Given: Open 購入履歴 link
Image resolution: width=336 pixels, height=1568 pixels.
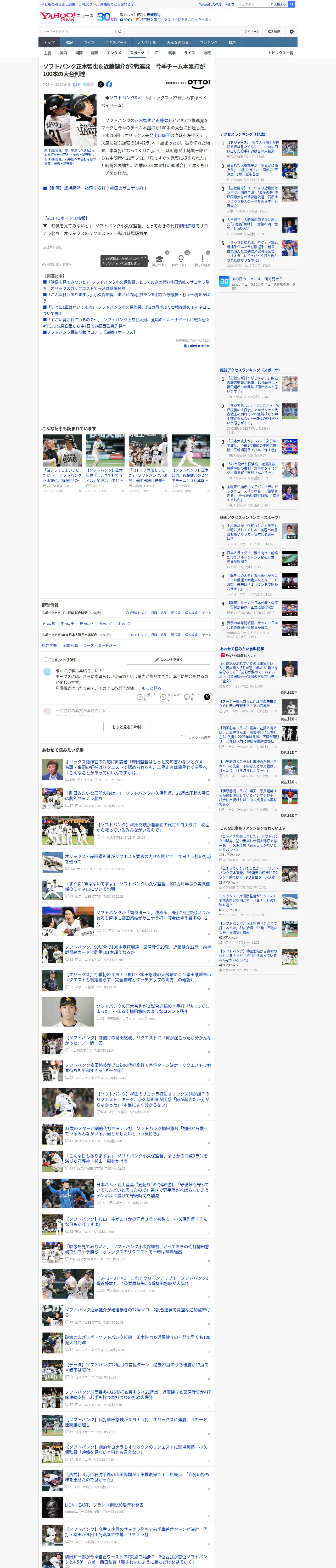Looking at the screenshot, I should [x=274, y=32].
